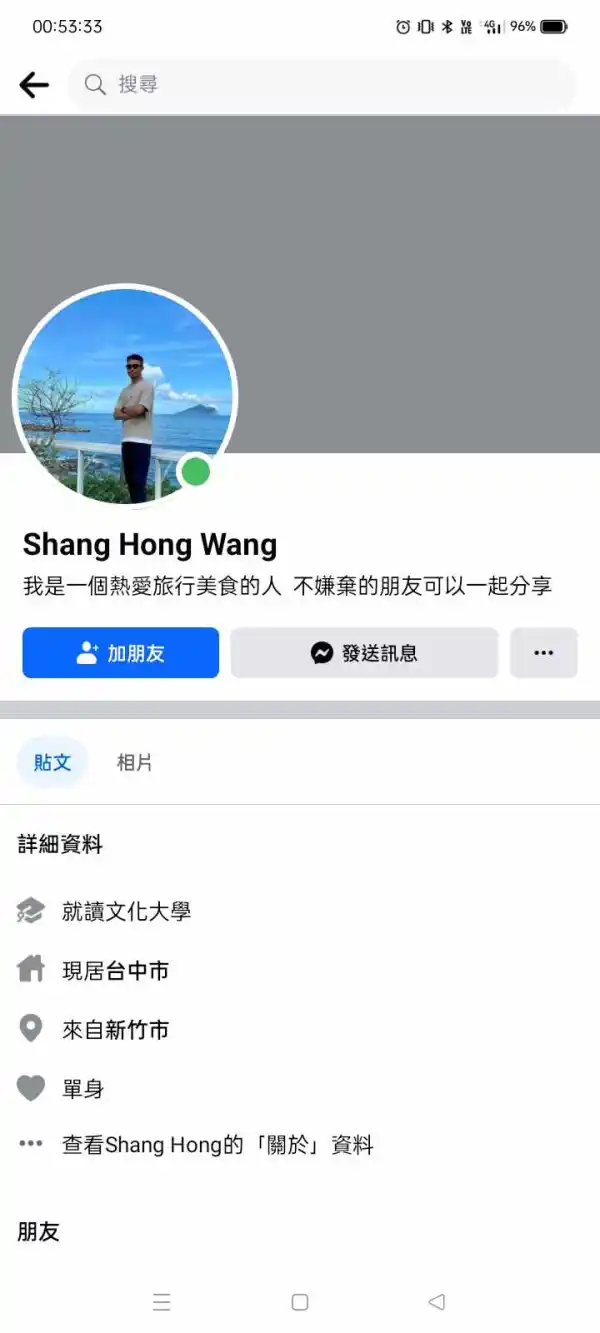View Shang Hong Wang's profile picture
The height and width of the screenshot is (1333, 600).
[125, 396]
